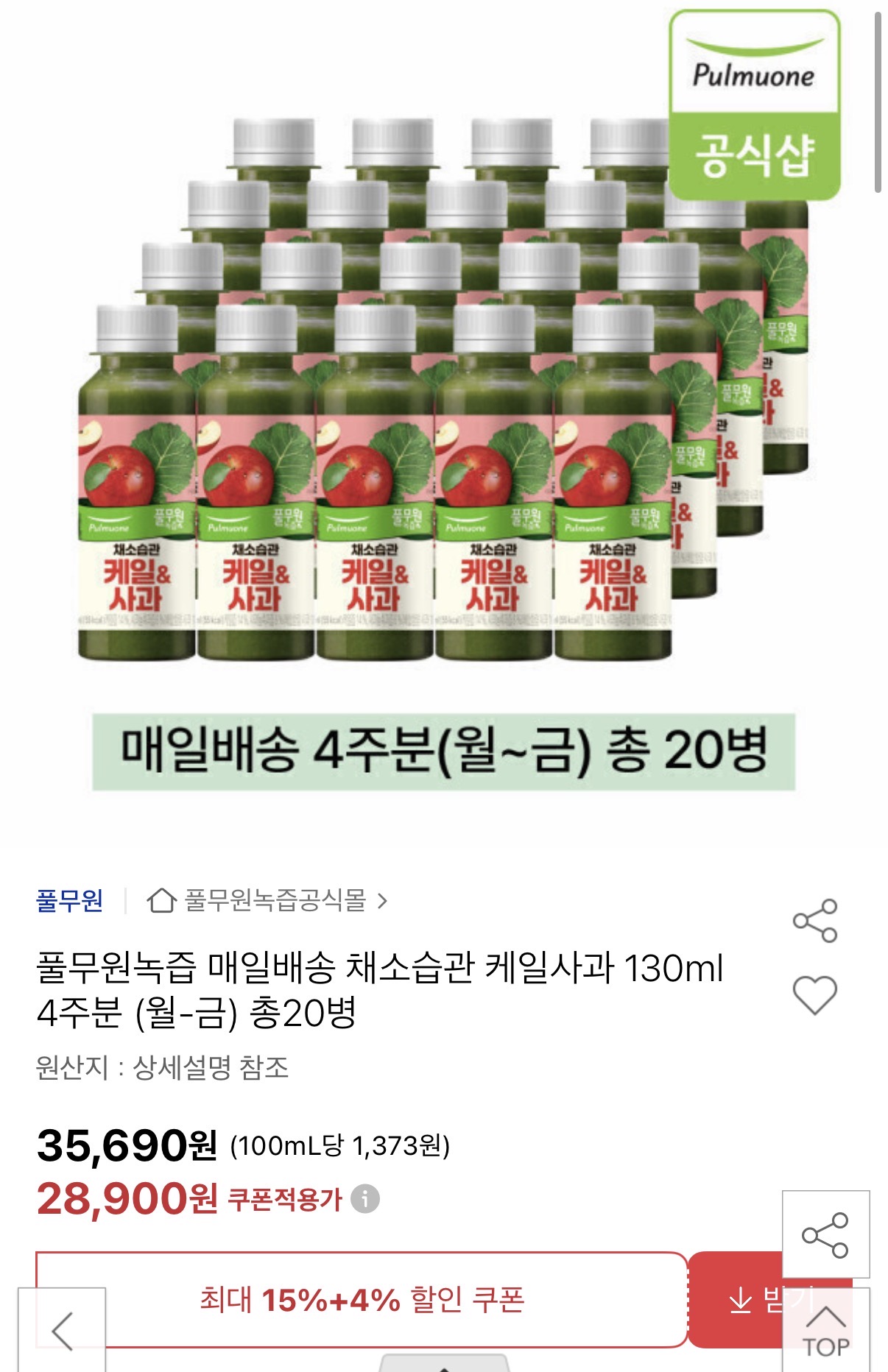Tap the 최대 15%+4% 할인 쿠폰 banner
Image resolution: width=888 pixels, height=1372 pixels.
[362, 1300]
